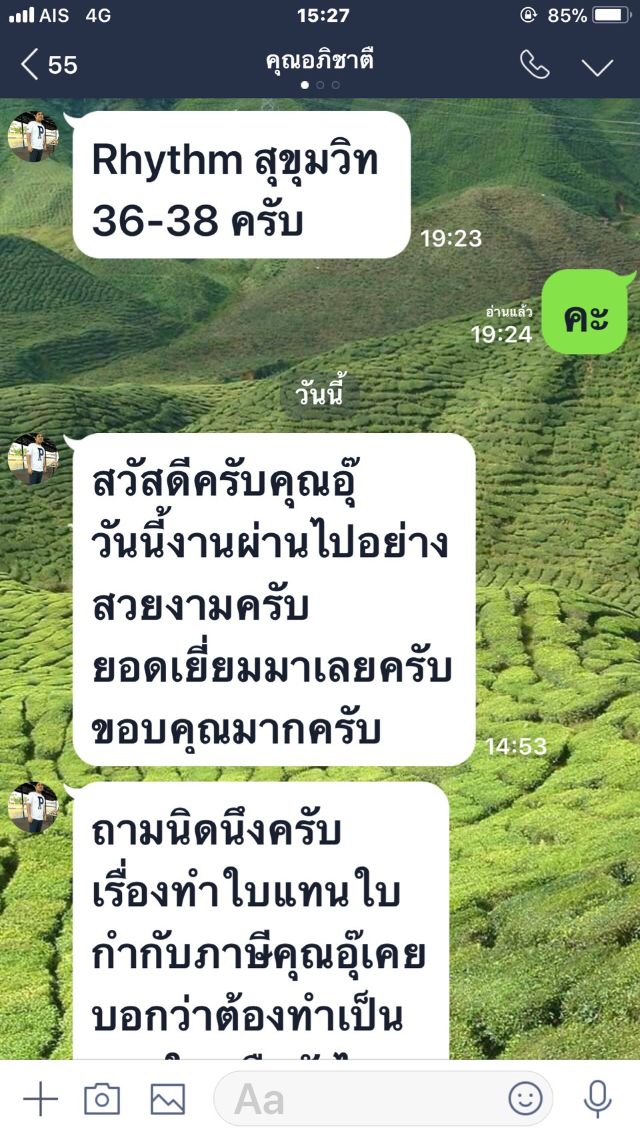The height and width of the screenshot is (1136, 640).
Task: Open the camera to take a photo
Action: pos(102,1099)
